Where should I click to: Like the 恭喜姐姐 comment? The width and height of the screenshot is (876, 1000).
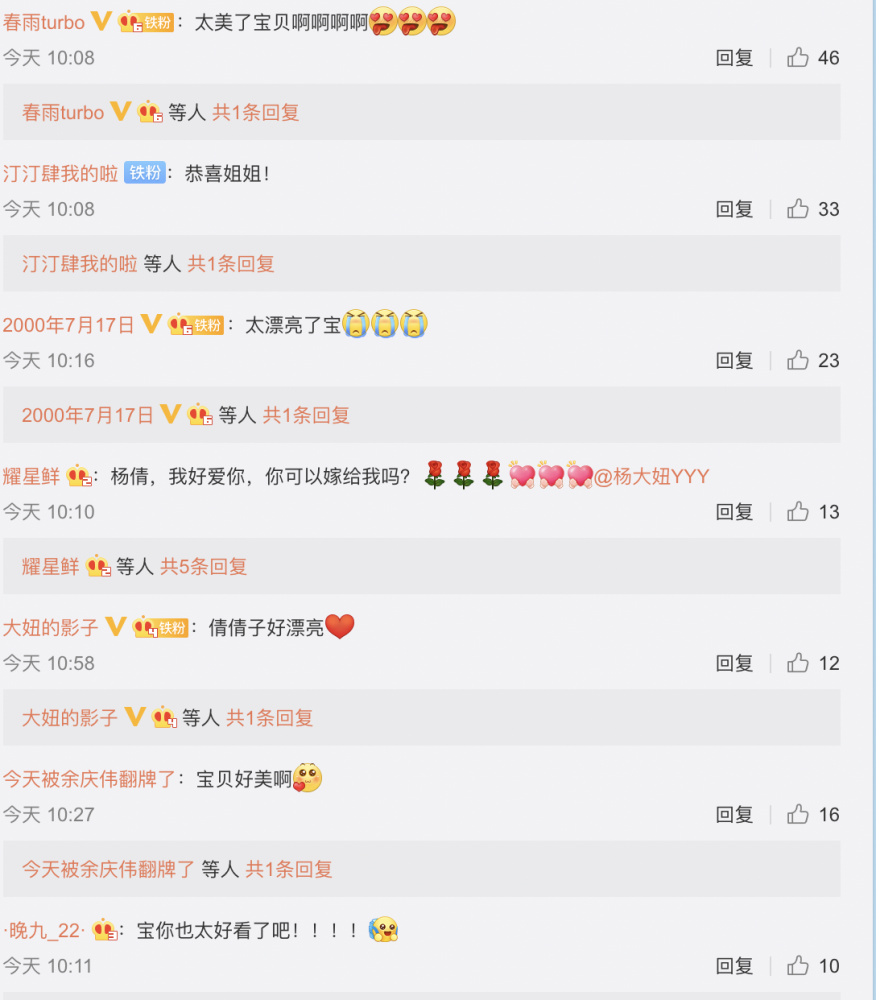tap(798, 209)
